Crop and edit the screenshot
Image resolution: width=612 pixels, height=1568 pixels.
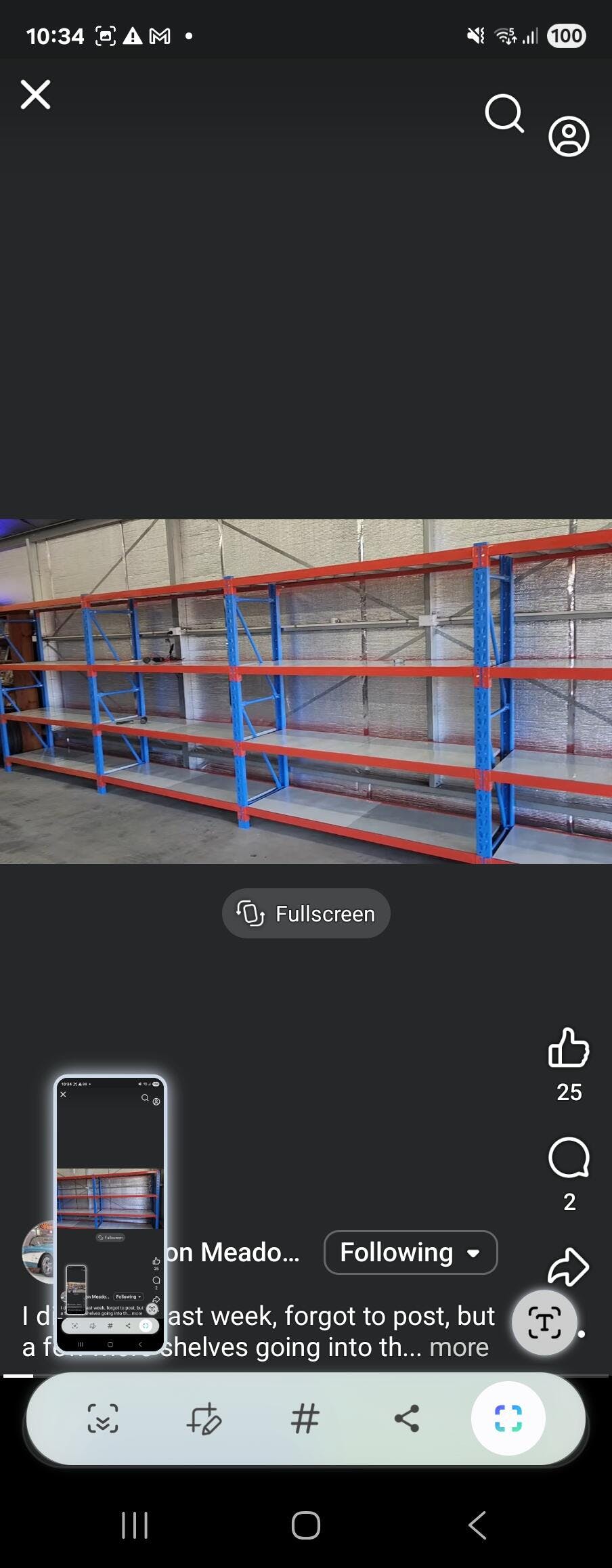tap(204, 1418)
